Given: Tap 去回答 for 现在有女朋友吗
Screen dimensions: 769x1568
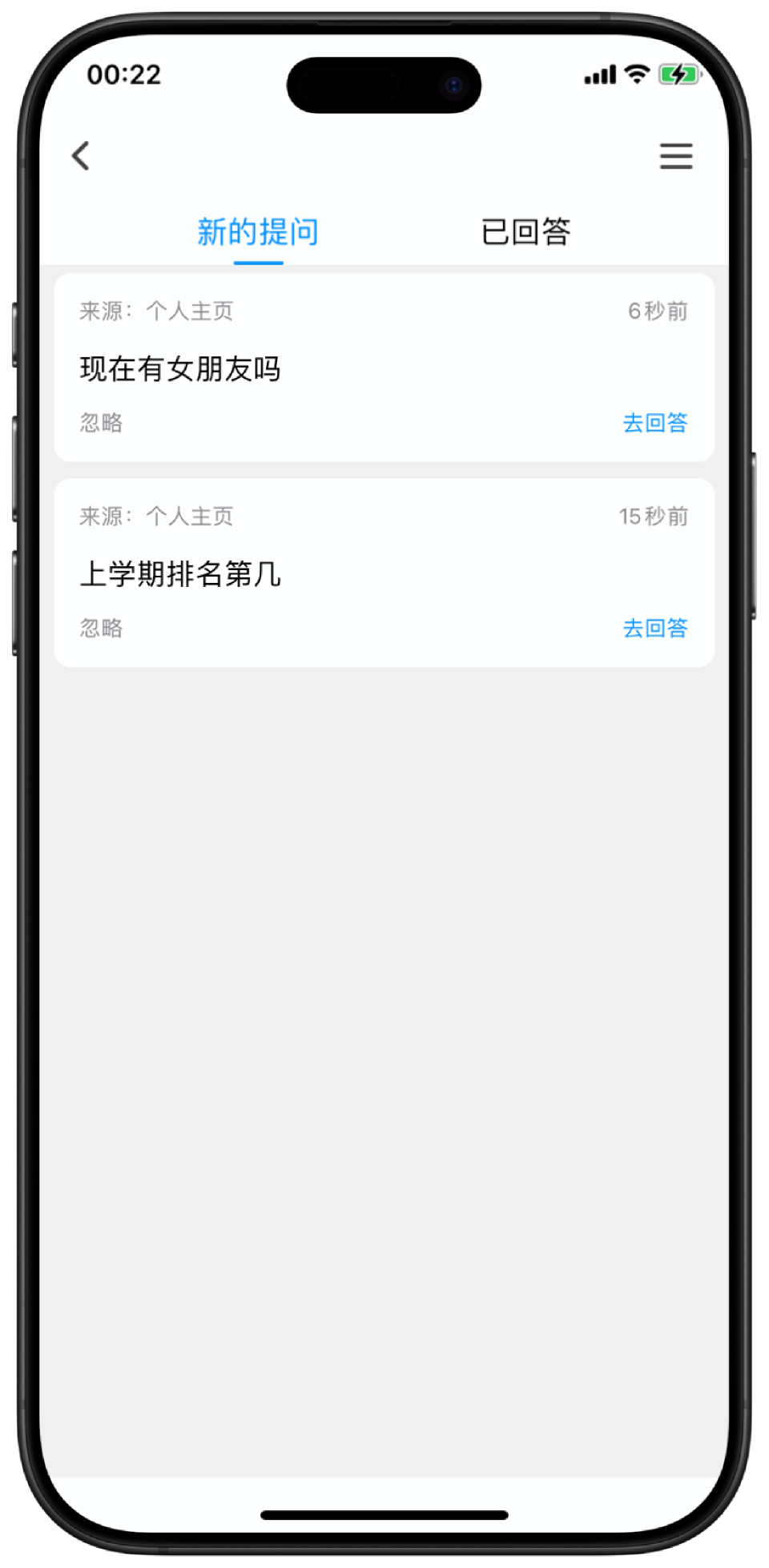Looking at the screenshot, I should 655,423.
